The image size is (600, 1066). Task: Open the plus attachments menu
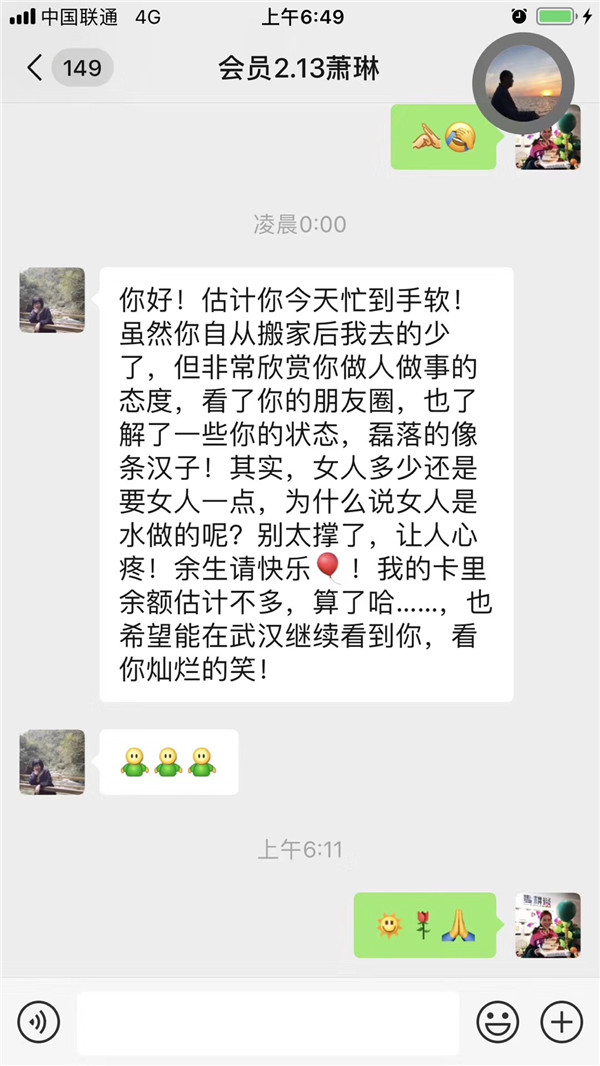[x=561, y=1021]
